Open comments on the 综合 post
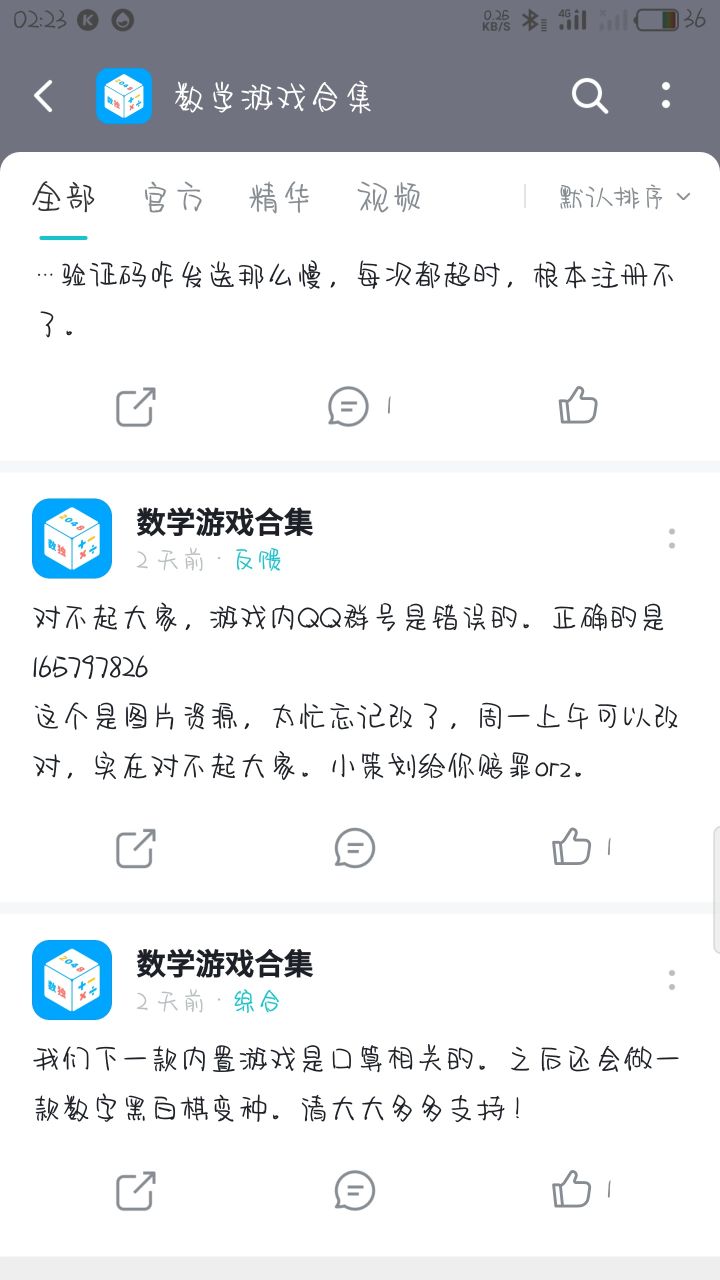This screenshot has height=1280, width=720. click(x=354, y=1192)
